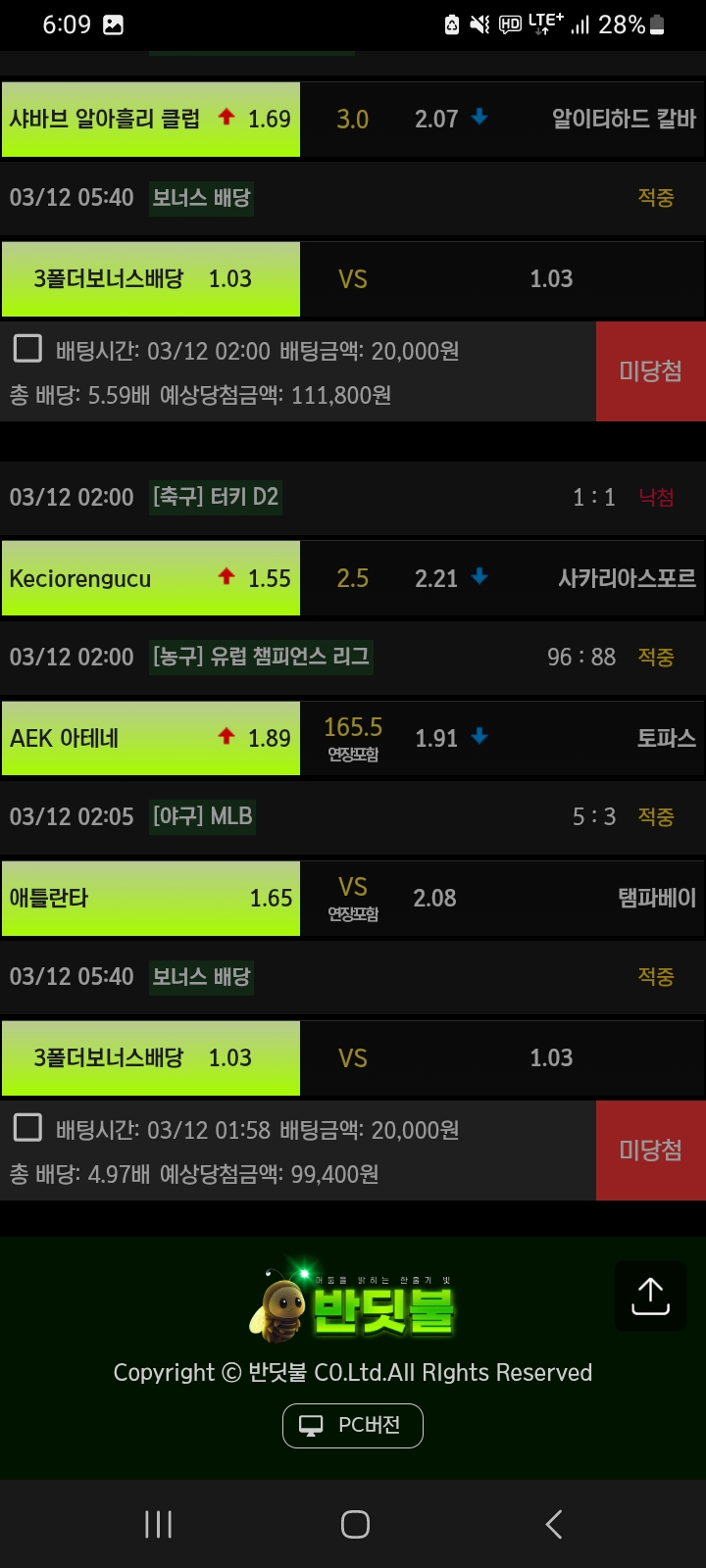The image size is (706, 1568).
Task: Check the box for the 03/12 02:00 bet
Action: (x=27, y=349)
